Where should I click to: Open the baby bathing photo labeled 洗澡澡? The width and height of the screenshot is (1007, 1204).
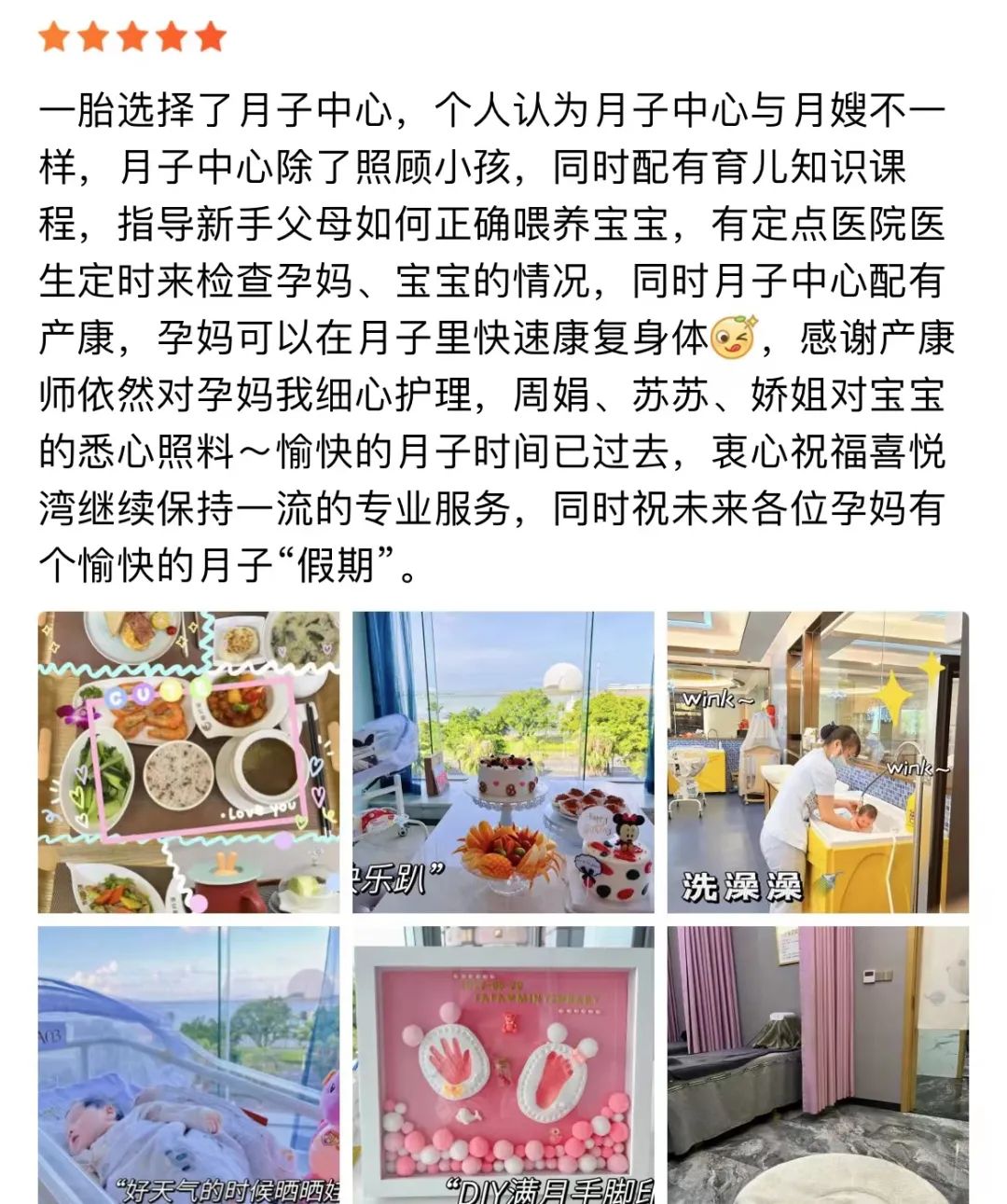(818, 762)
